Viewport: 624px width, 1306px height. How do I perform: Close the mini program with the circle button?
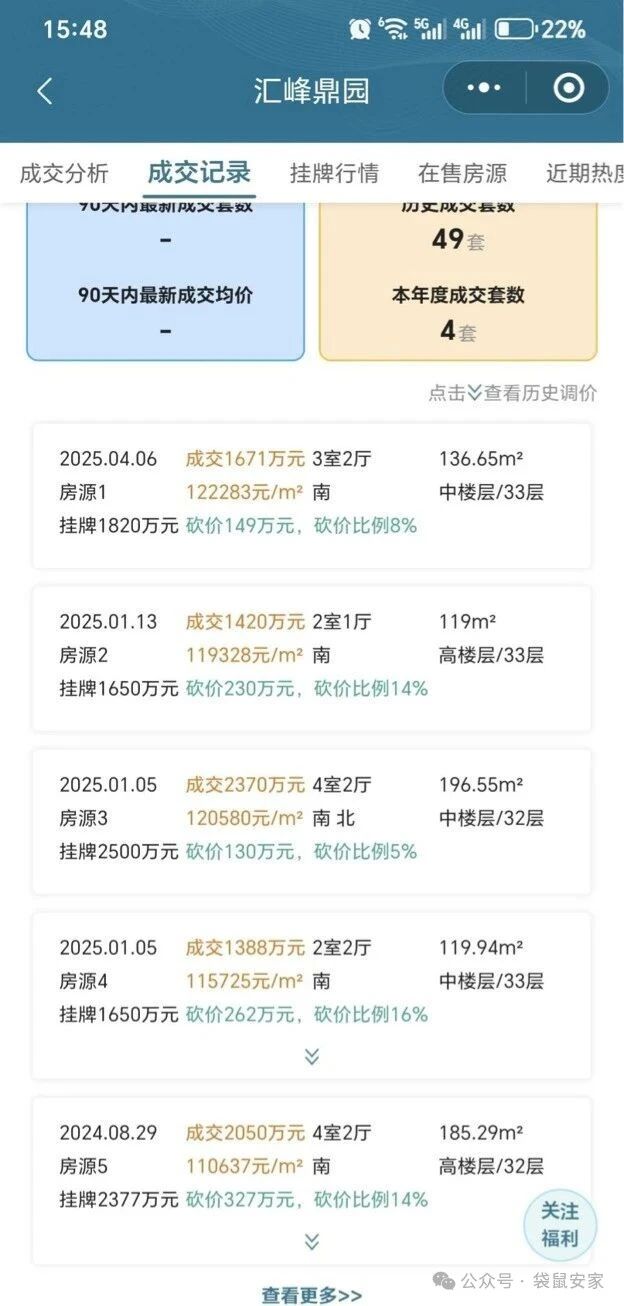[568, 88]
